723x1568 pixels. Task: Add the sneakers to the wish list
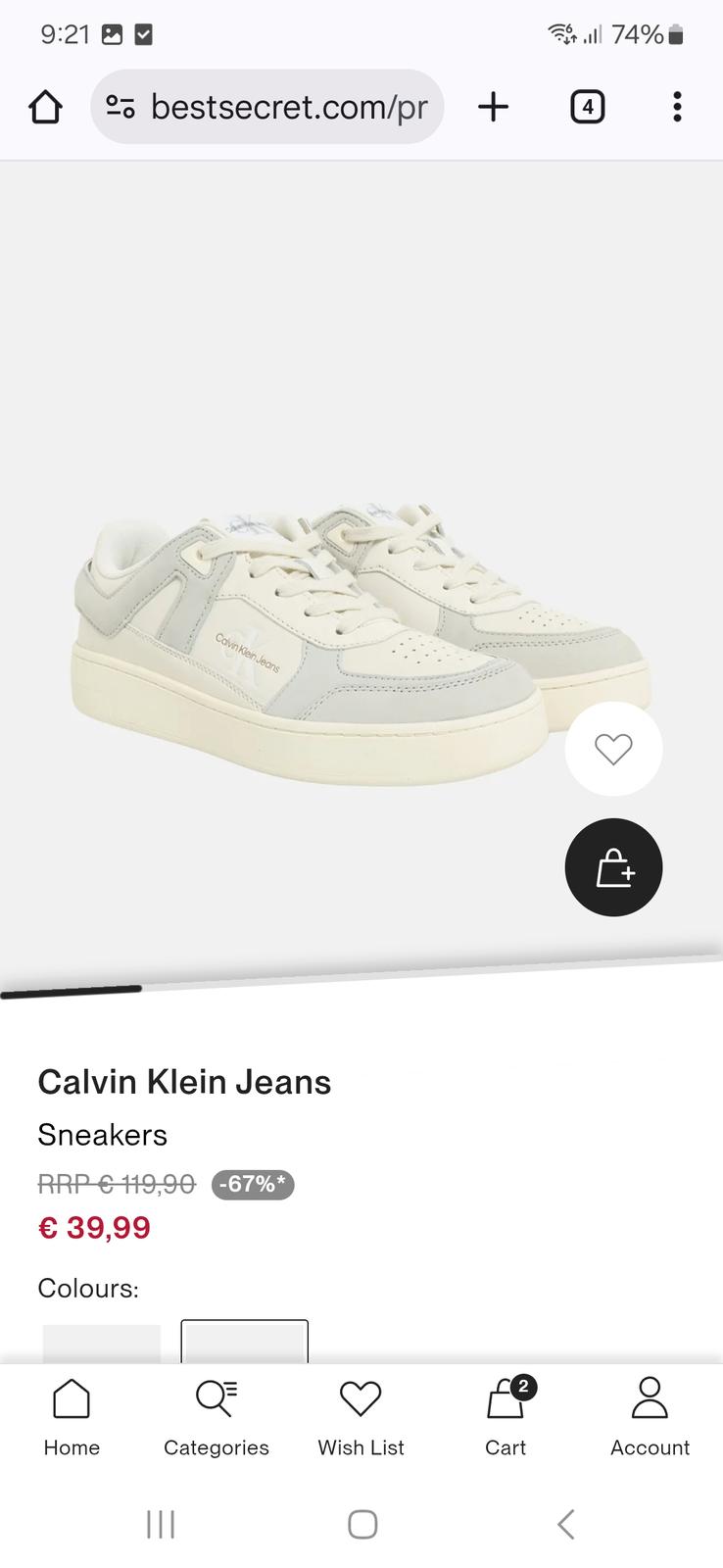tap(613, 750)
